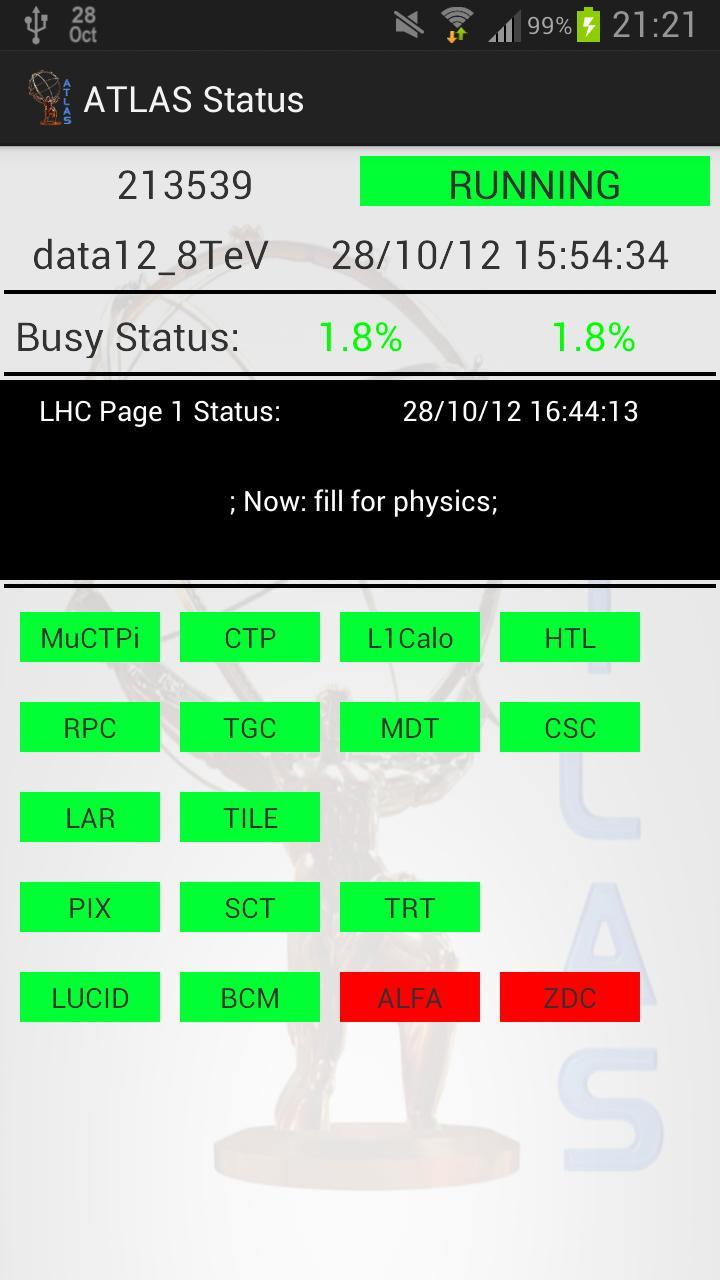Tap the battery charging indicator

point(588,25)
